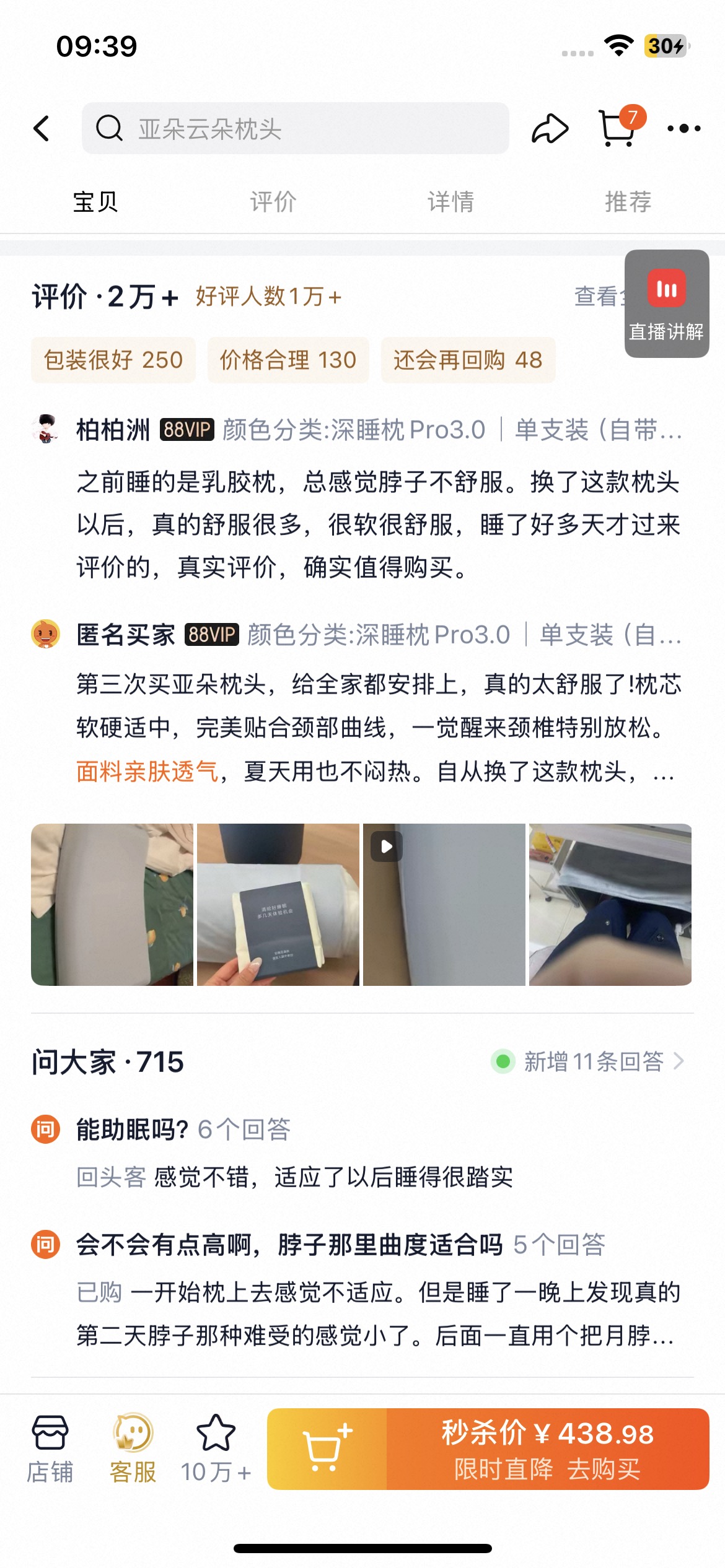
Task: Switch to the 推荐 tab
Action: click(x=628, y=201)
